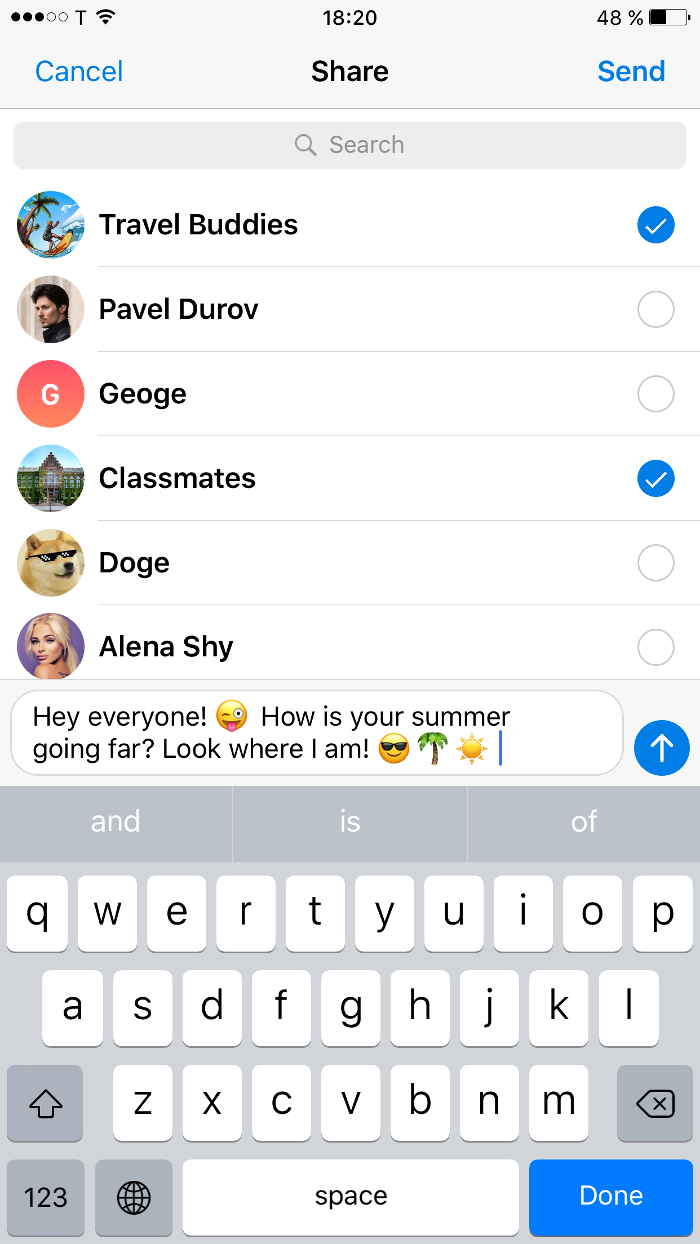Tap the globe language key
This screenshot has width=700, height=1244.
[134, 1197]
